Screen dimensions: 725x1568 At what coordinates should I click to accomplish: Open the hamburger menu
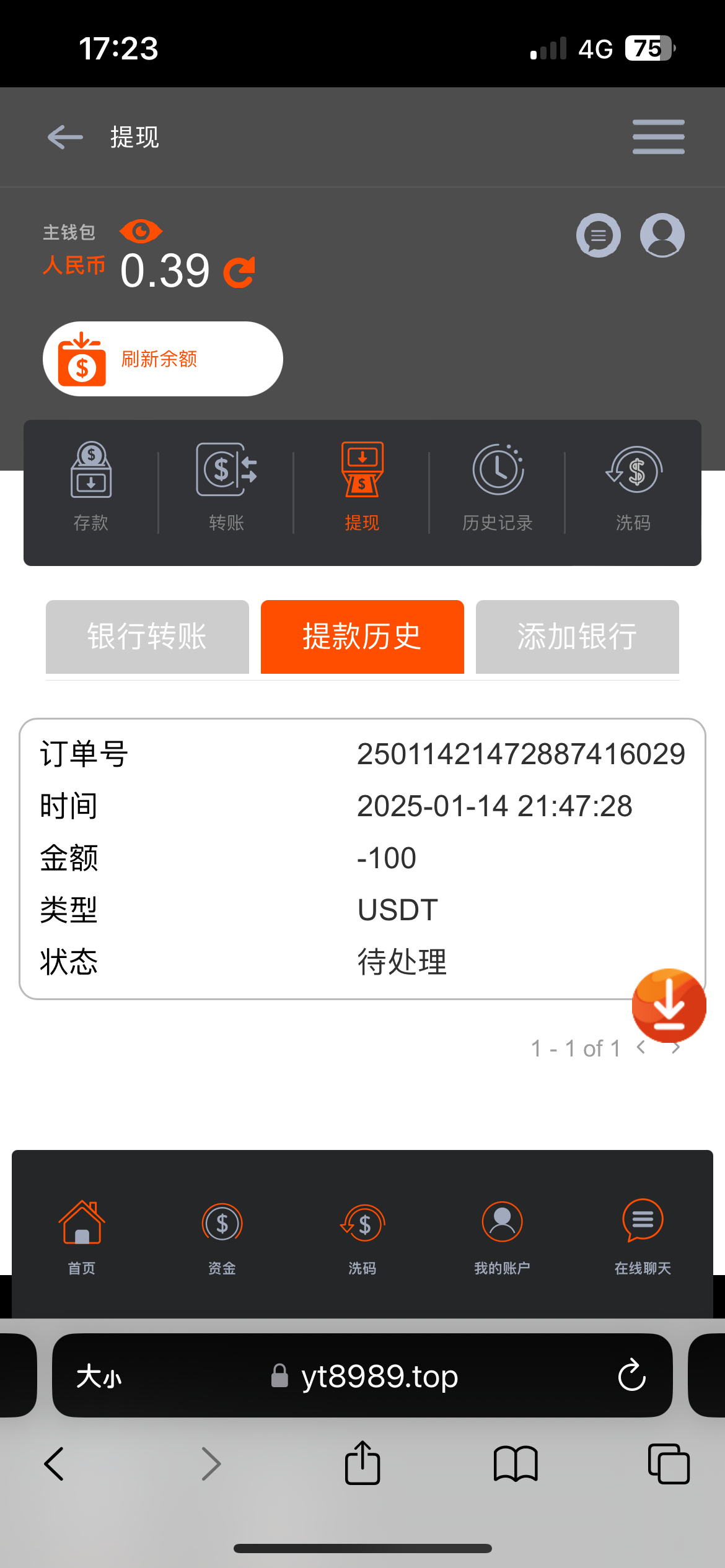tap(658, 137)
